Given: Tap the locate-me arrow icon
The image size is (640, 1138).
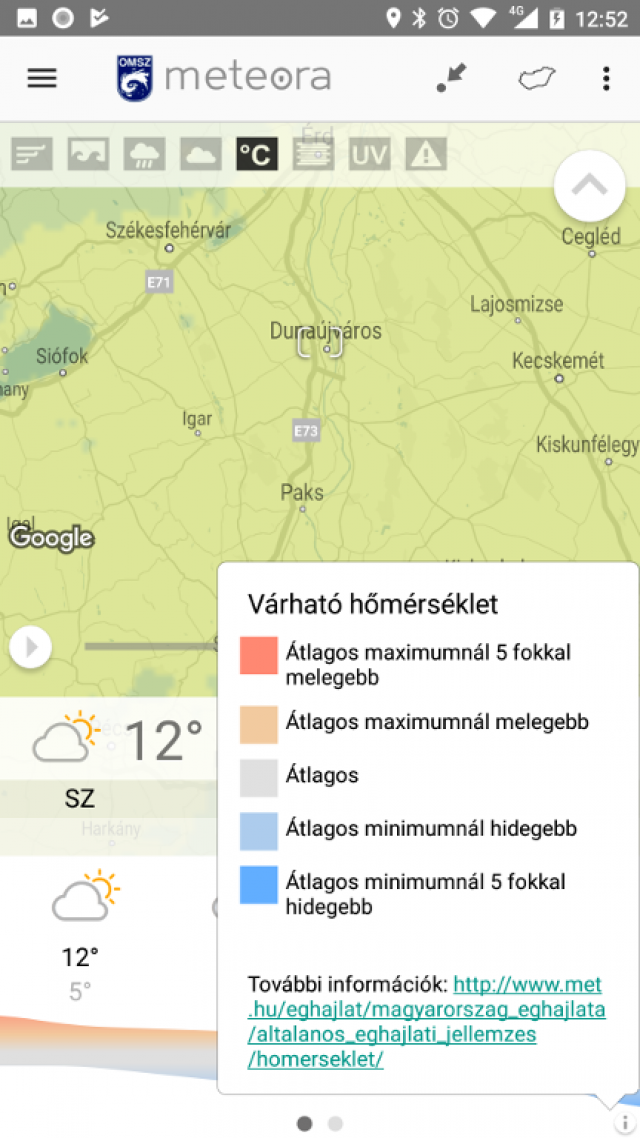Looking at the screenshot, I should pos(452,78).
